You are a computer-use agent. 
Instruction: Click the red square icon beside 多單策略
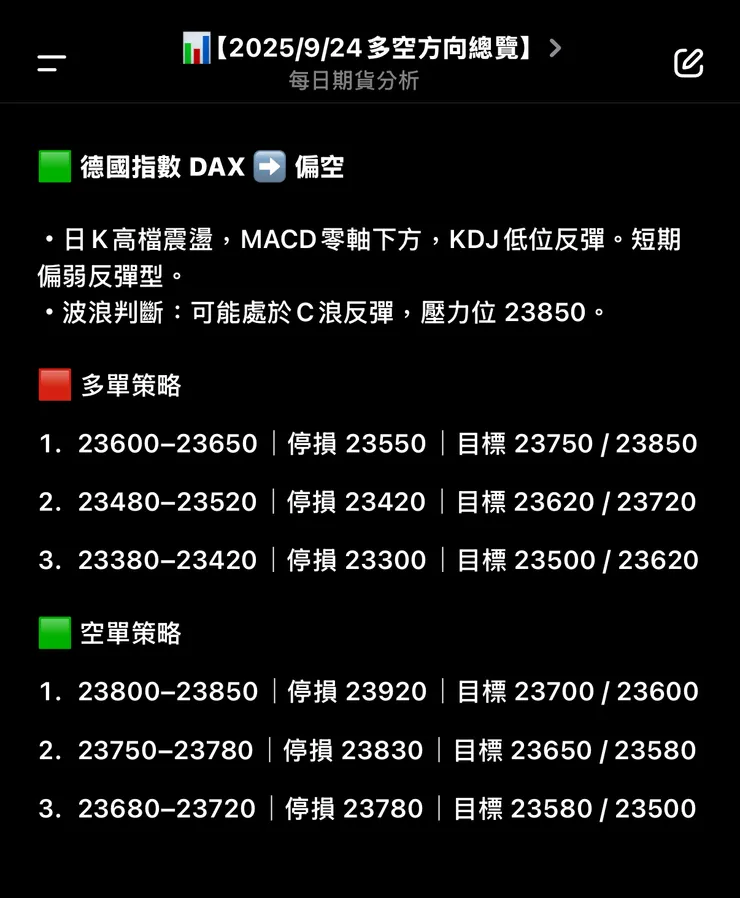[x=53, y=383]
